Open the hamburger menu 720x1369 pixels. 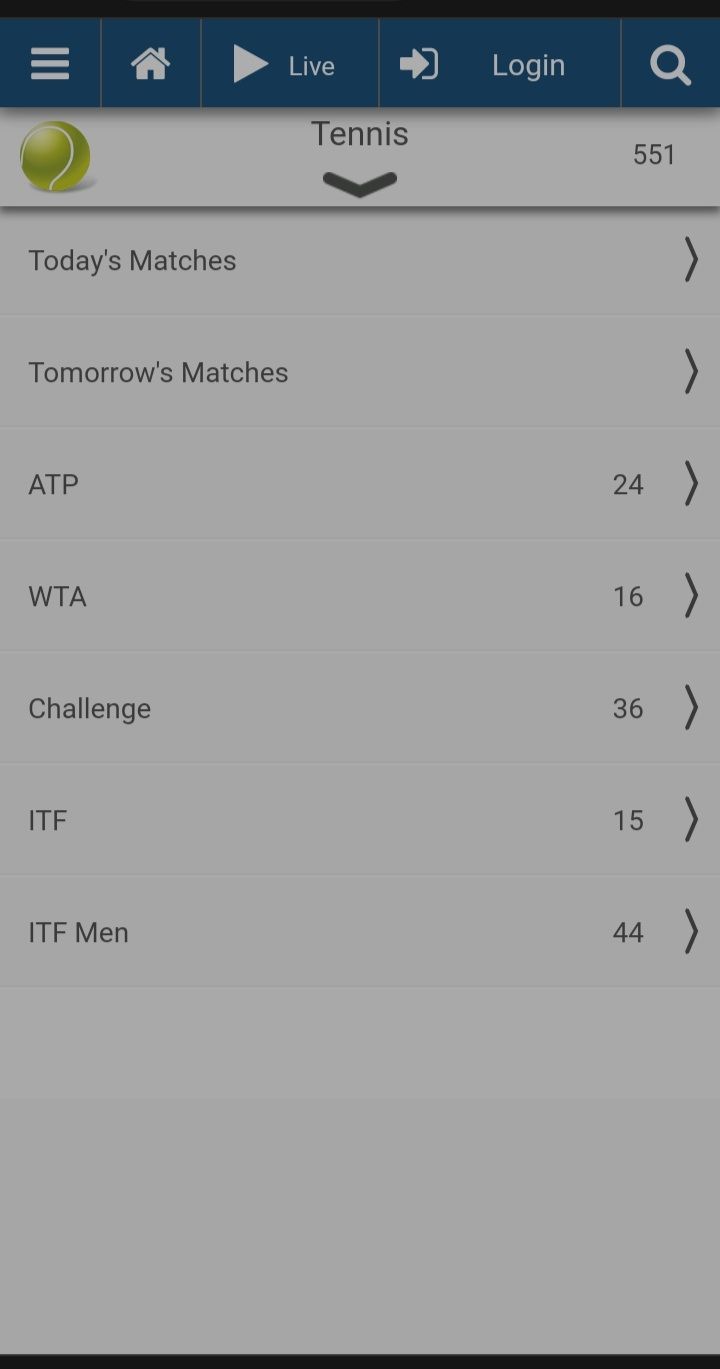[50, 65]
